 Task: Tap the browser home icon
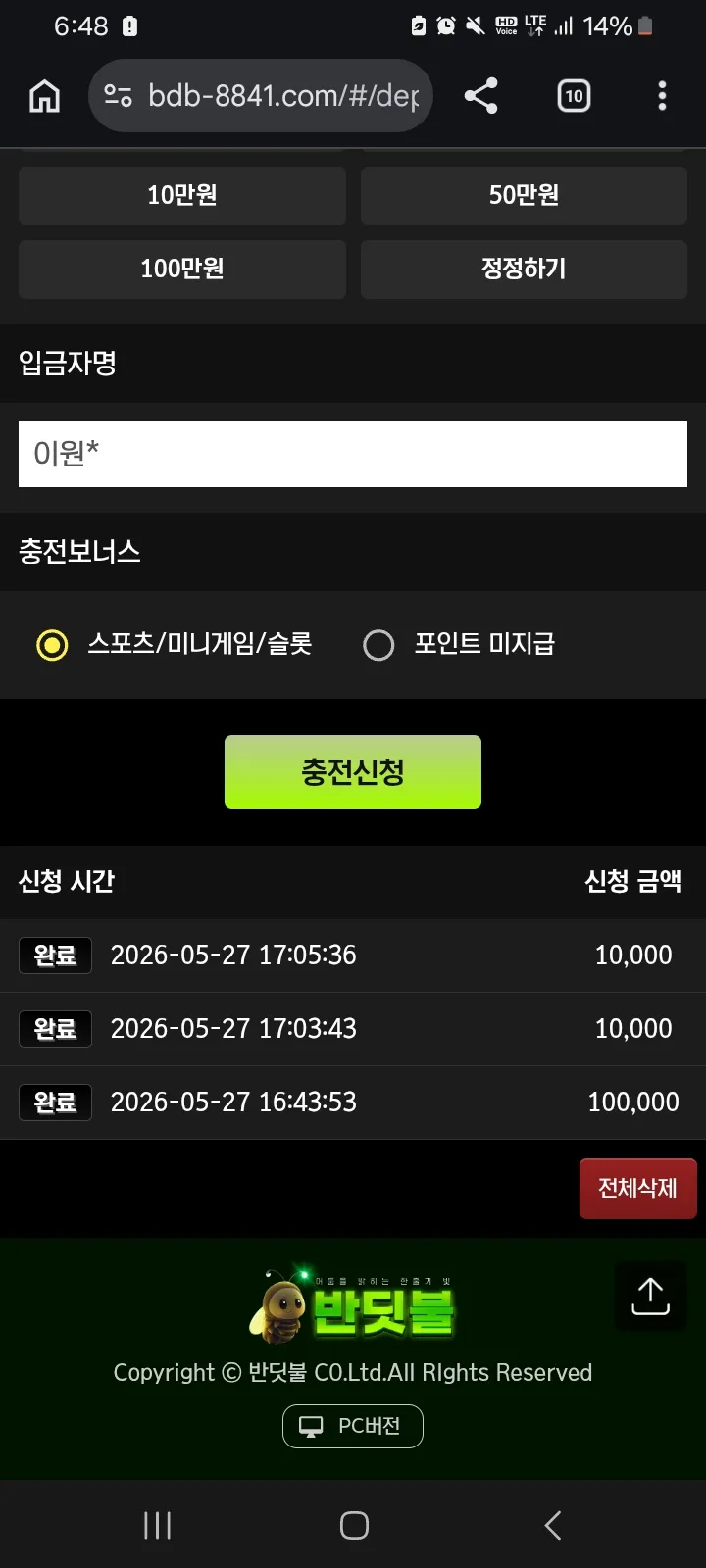[45, 96]
